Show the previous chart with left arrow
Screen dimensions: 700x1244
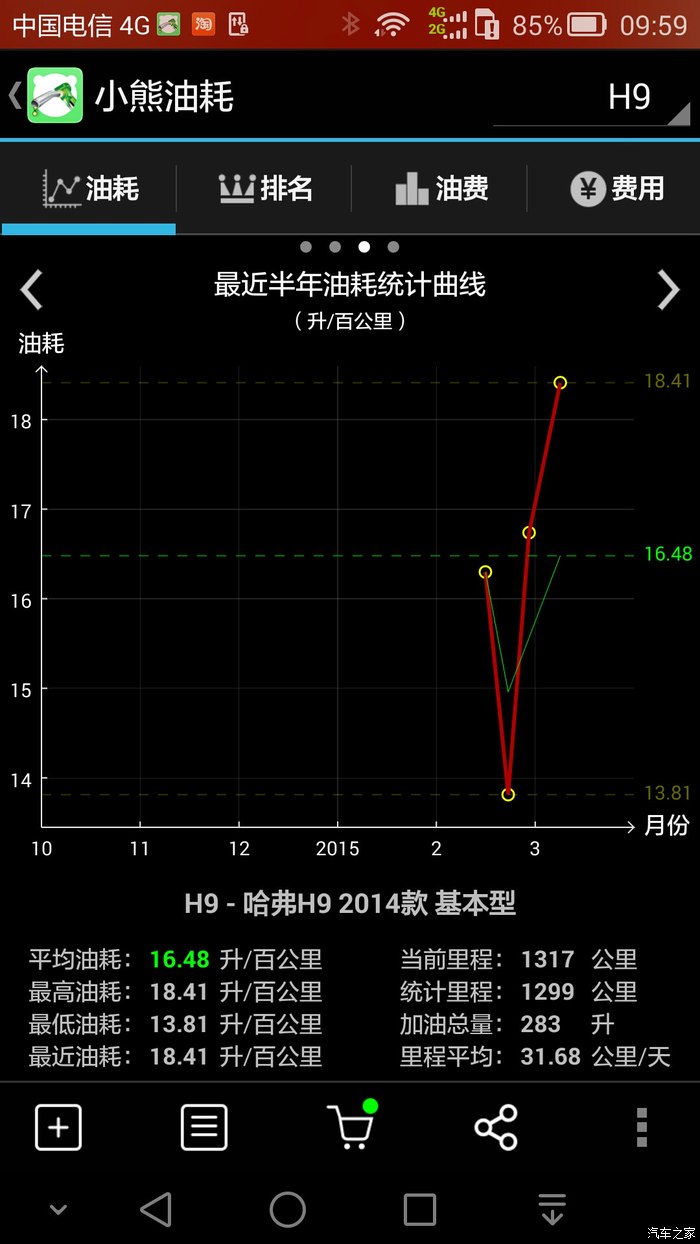pyautogui.click(x=32, y=290)
